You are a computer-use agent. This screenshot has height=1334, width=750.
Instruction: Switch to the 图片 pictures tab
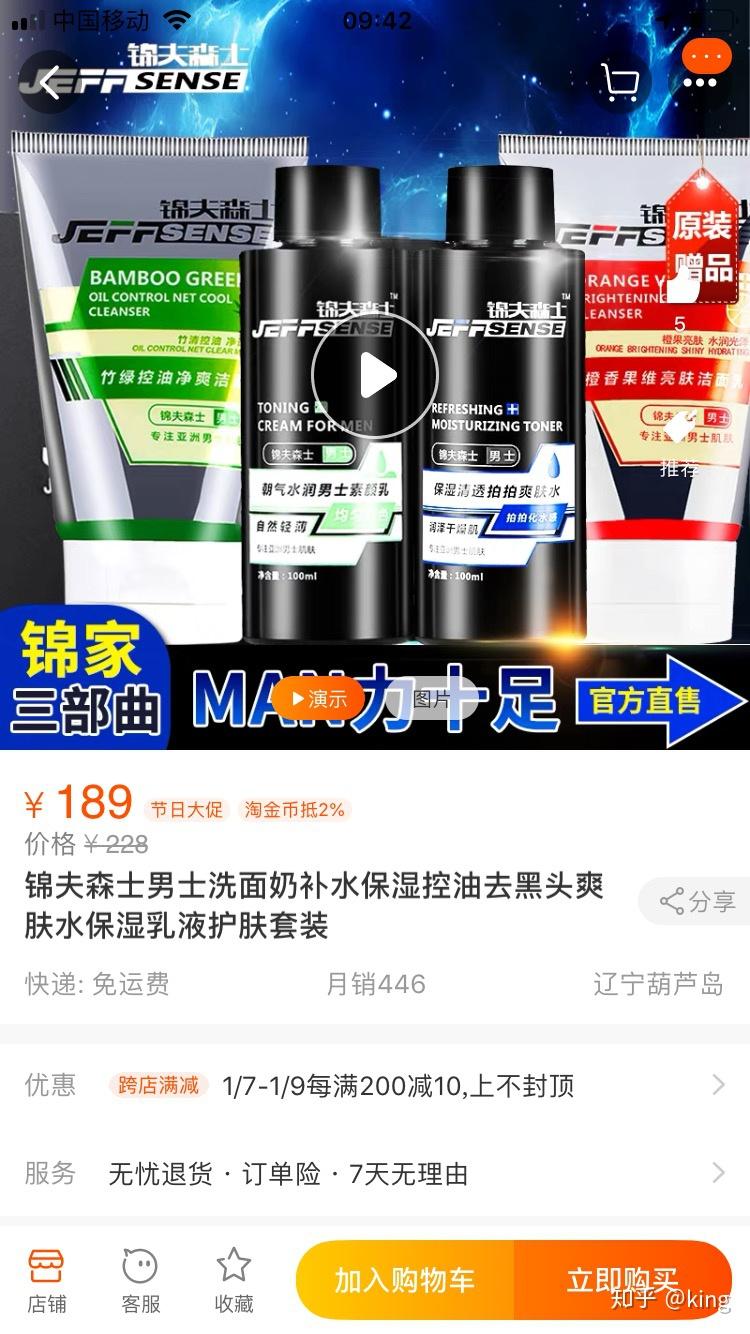click(x=433, y=699)
